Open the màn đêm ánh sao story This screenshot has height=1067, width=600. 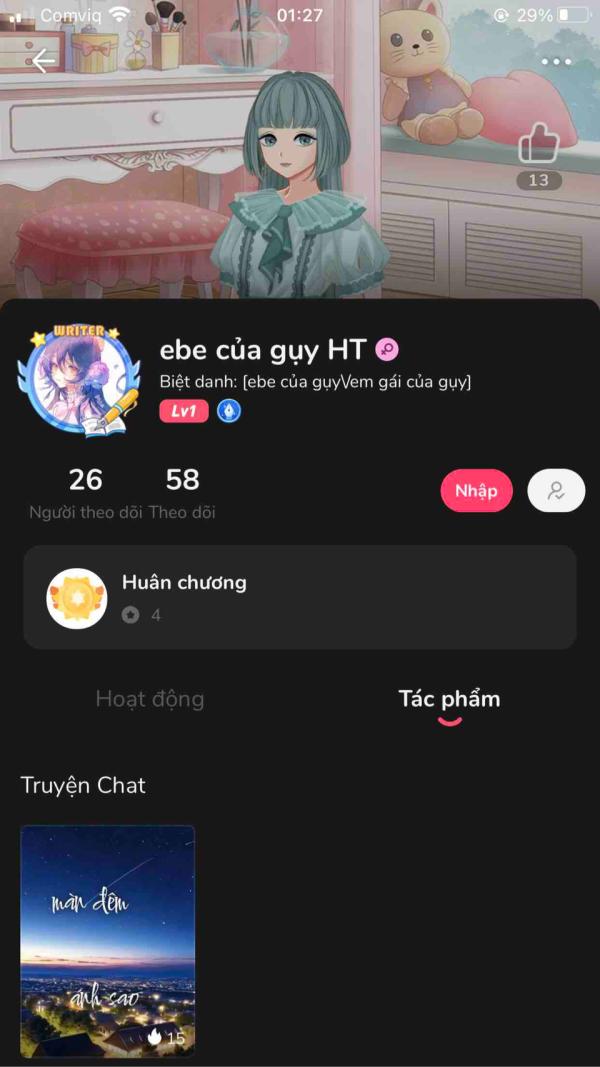coord(107,940)
